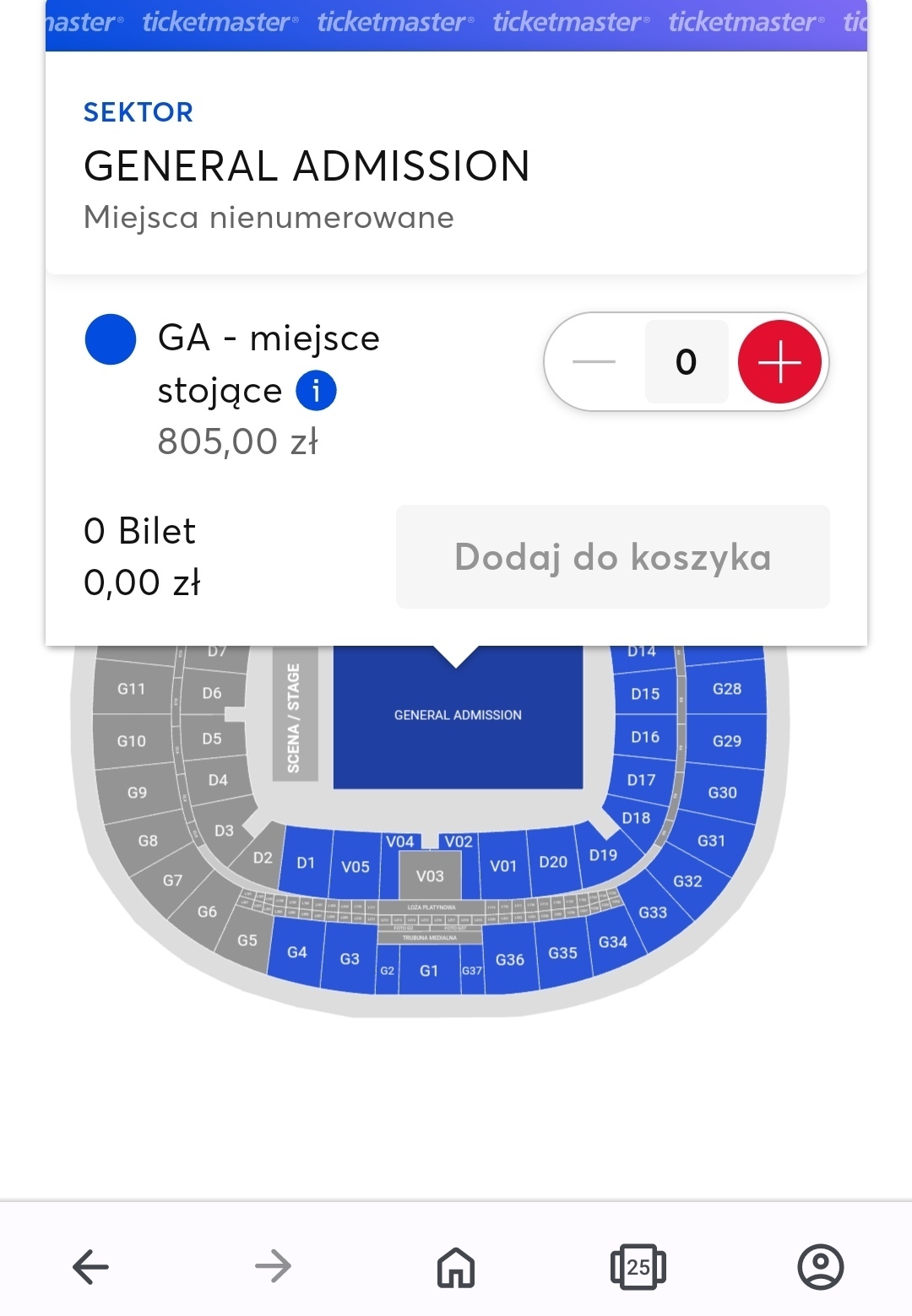The image size is (912, 1316).
Task: Decrease the GA standing ticket quantity
Action: [x=594, y=362]
